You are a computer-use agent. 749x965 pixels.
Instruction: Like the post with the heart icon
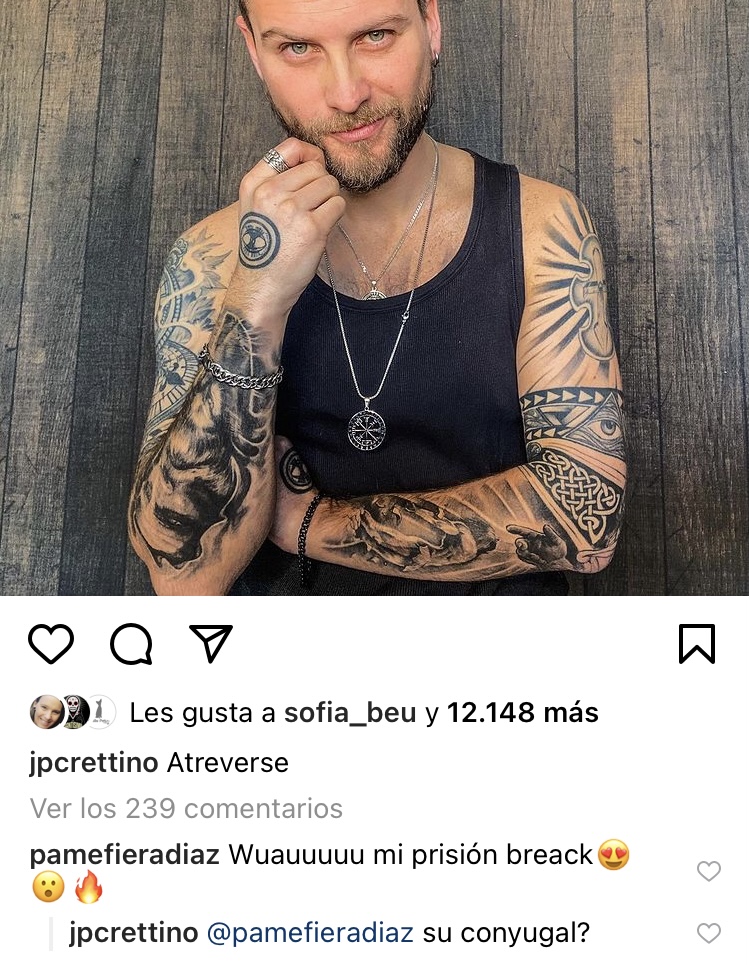pos(50,644)
